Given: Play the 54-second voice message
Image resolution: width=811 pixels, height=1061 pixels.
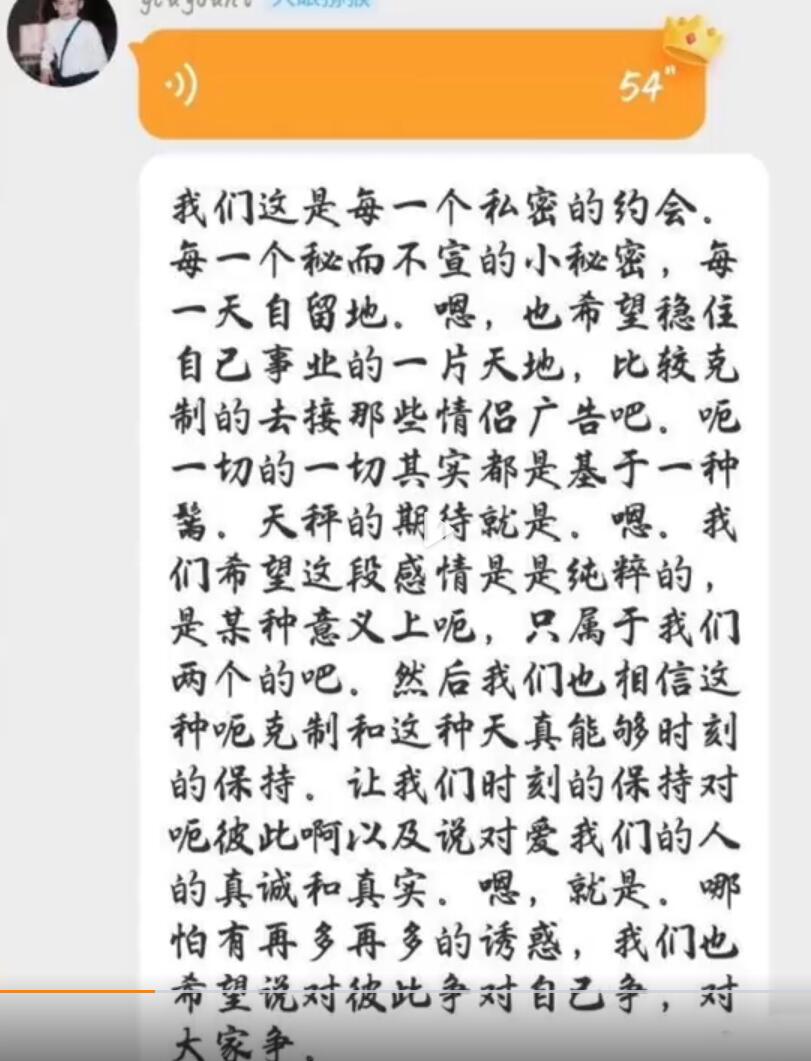Looking at the screenshot, I should pyautogui.click(x=420, y=86).
